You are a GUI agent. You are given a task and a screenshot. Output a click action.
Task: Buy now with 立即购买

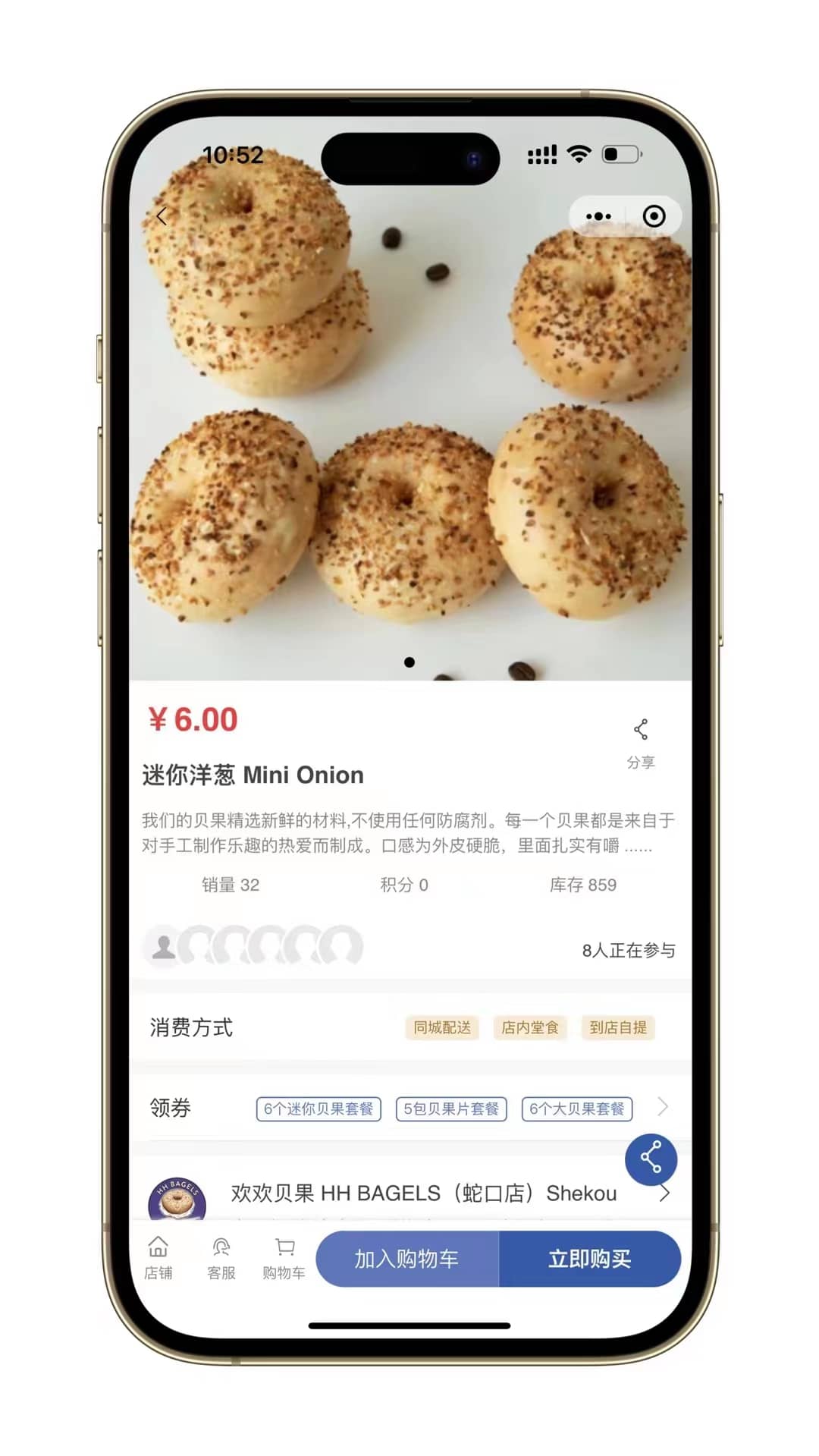[589, 1259]
